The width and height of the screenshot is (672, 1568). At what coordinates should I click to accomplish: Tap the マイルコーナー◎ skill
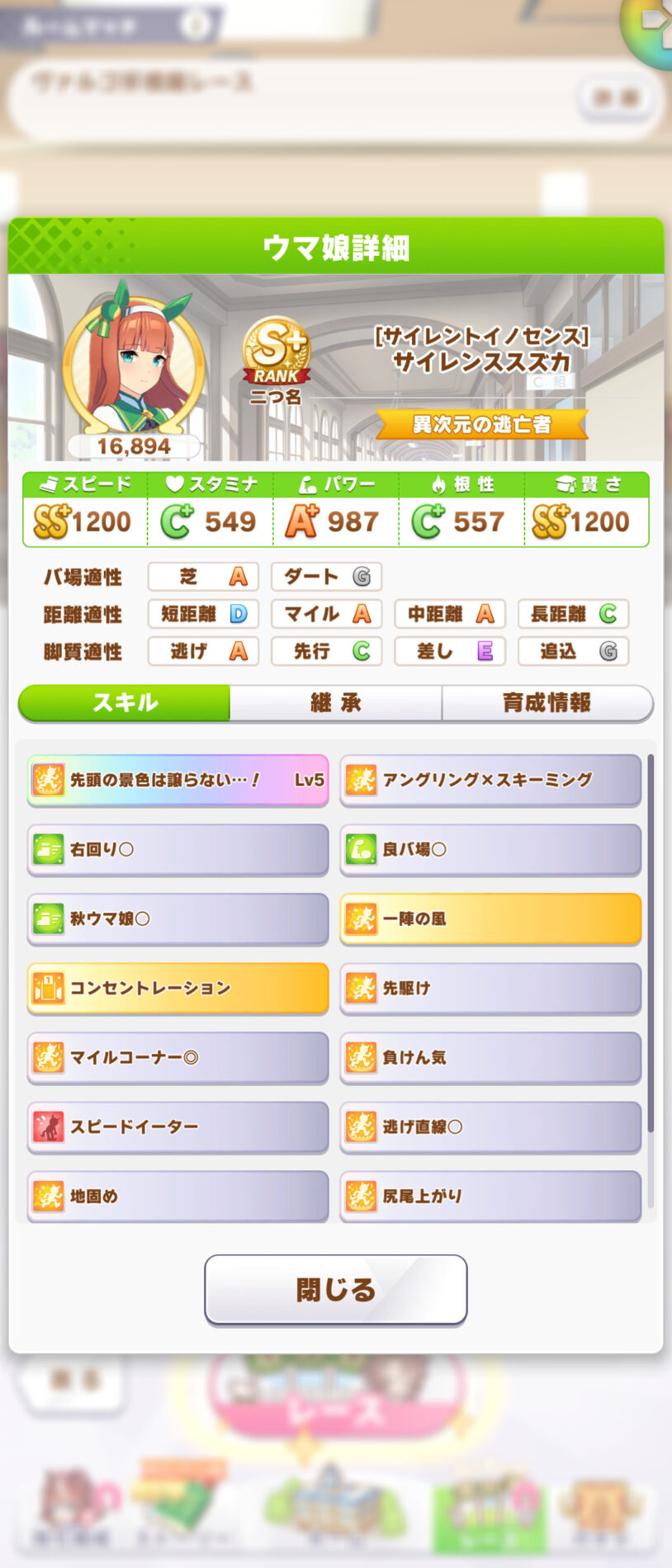pos(177,1057)
